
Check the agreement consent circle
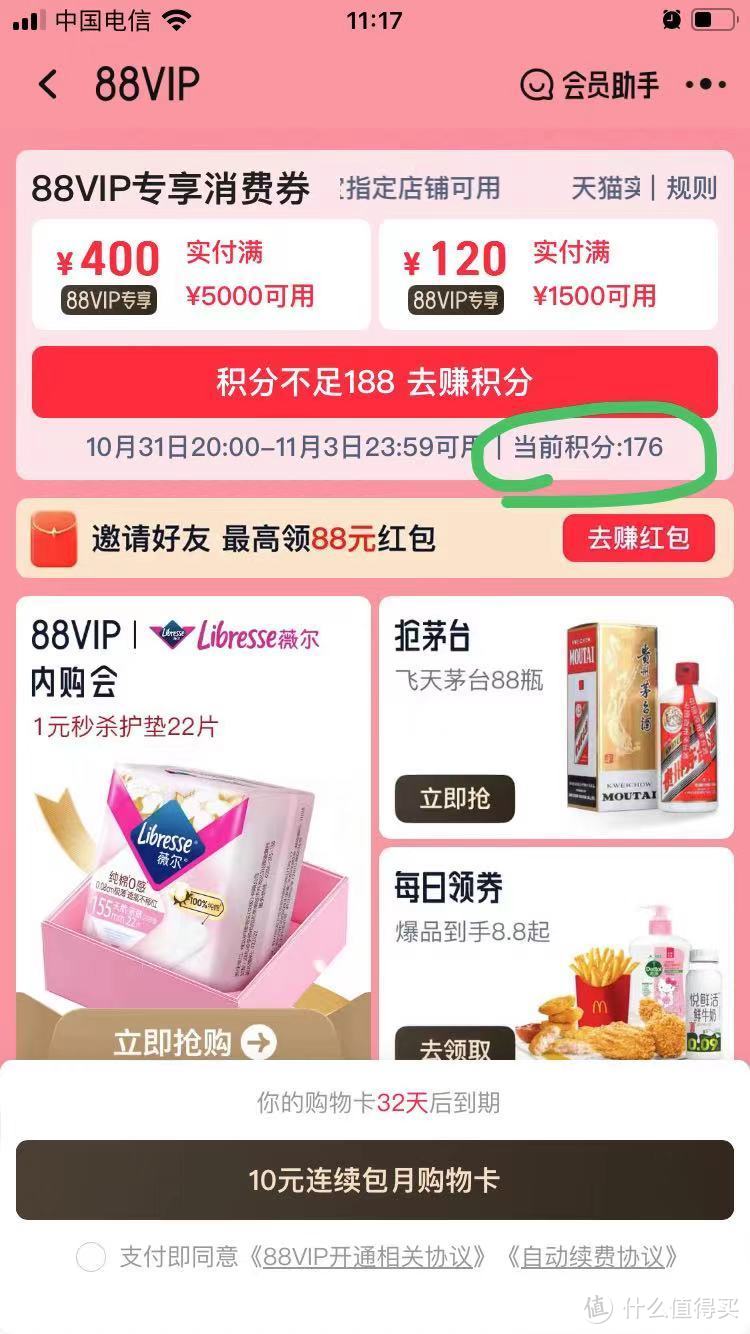click(x=91, y=1257)
